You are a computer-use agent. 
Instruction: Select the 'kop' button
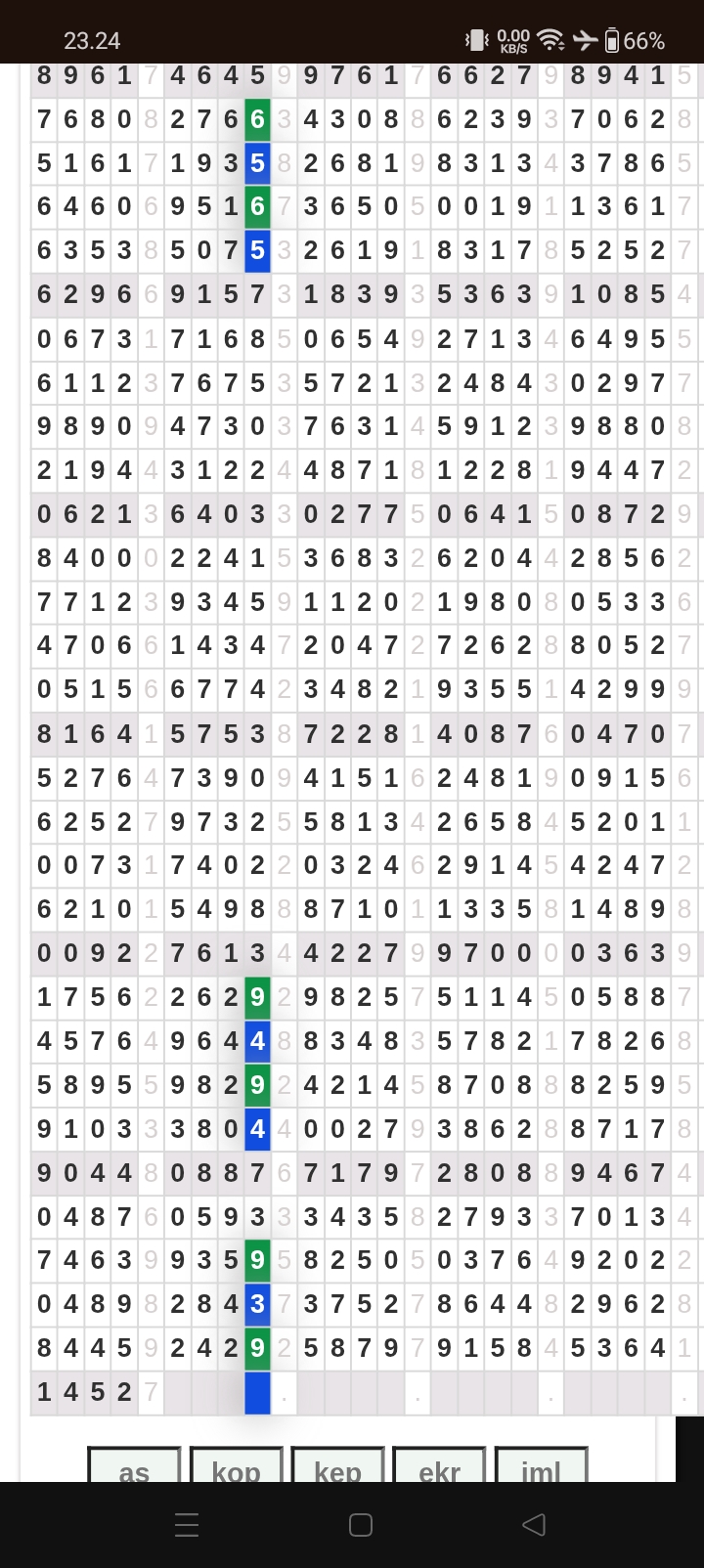(237, 1467)
